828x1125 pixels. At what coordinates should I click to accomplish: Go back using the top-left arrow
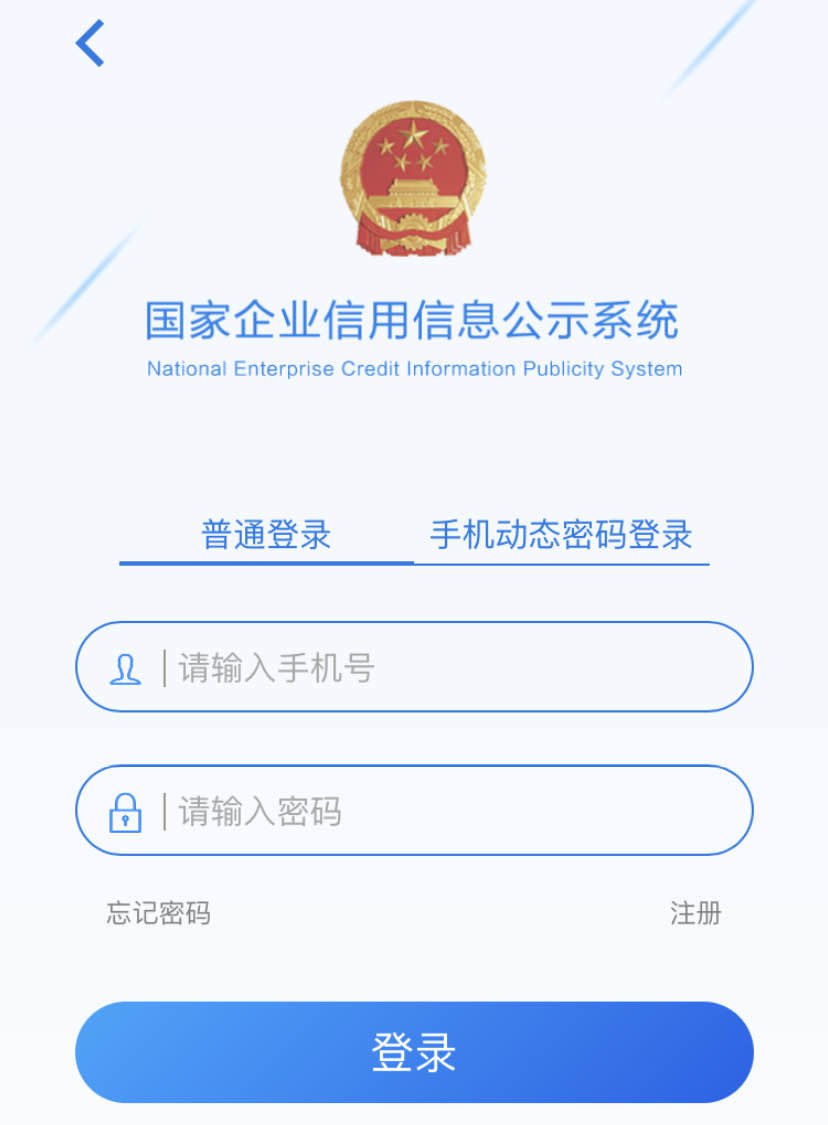90,44
